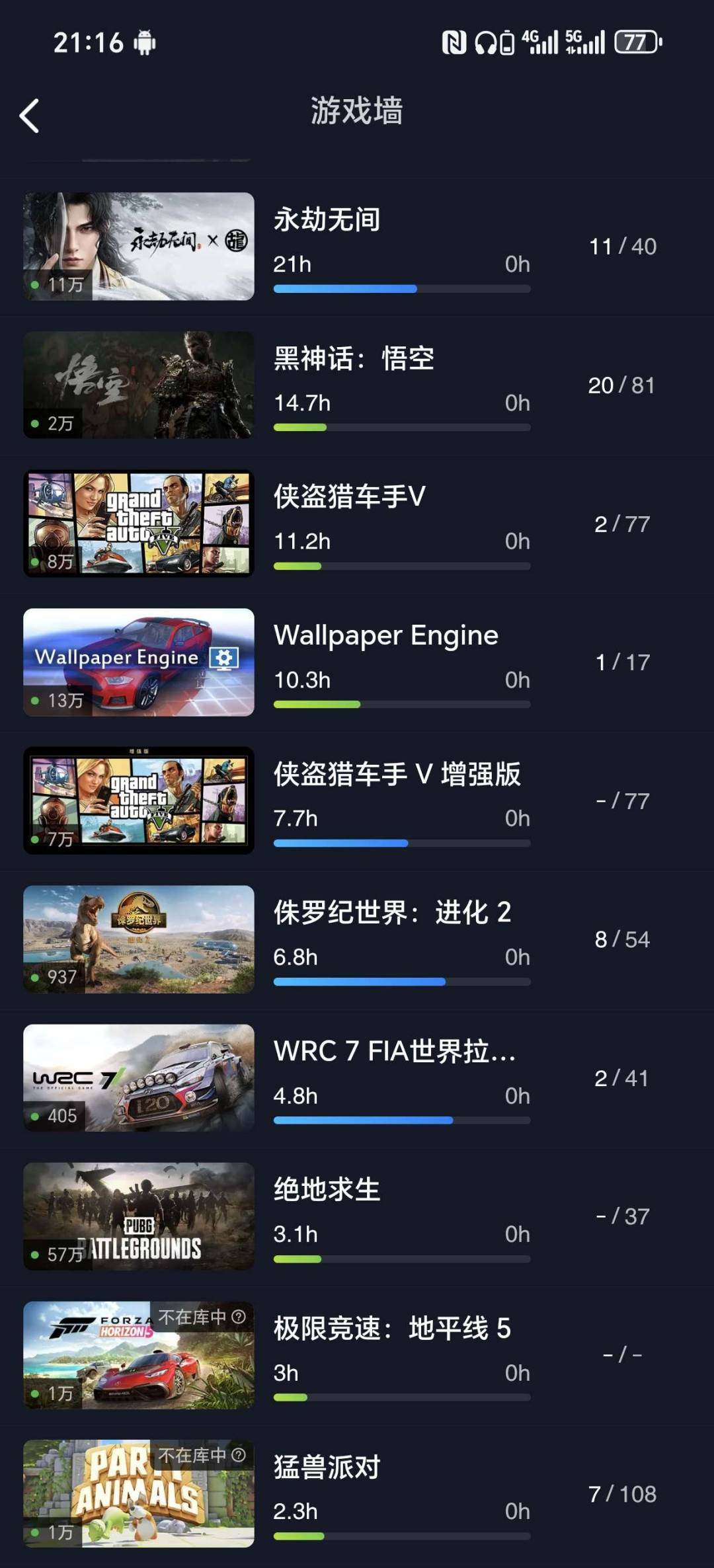Click the back arrow to exit 游戏墙
The height and width of the screenshot is (1568, 714).
click(x=29, y=114)
